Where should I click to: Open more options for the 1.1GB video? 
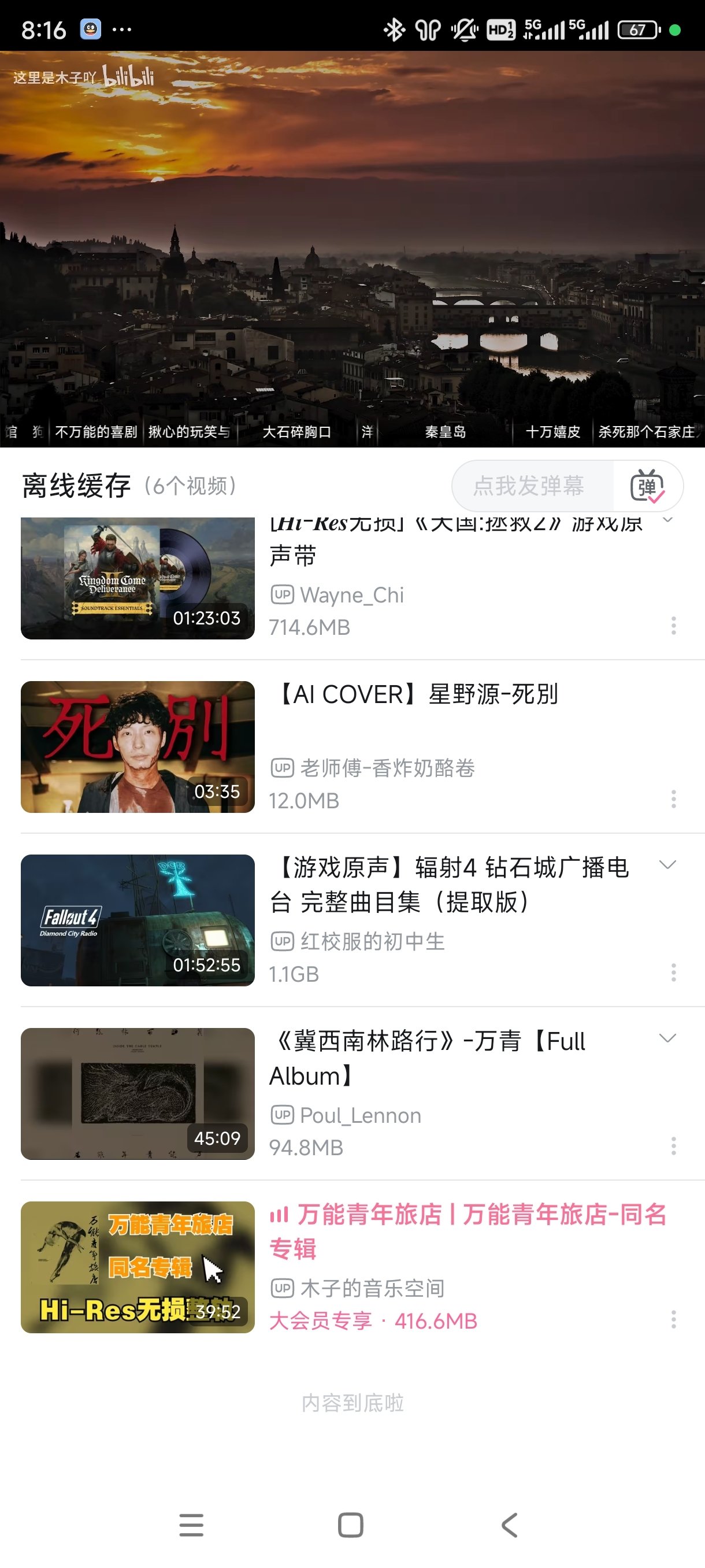click(673, 972)
